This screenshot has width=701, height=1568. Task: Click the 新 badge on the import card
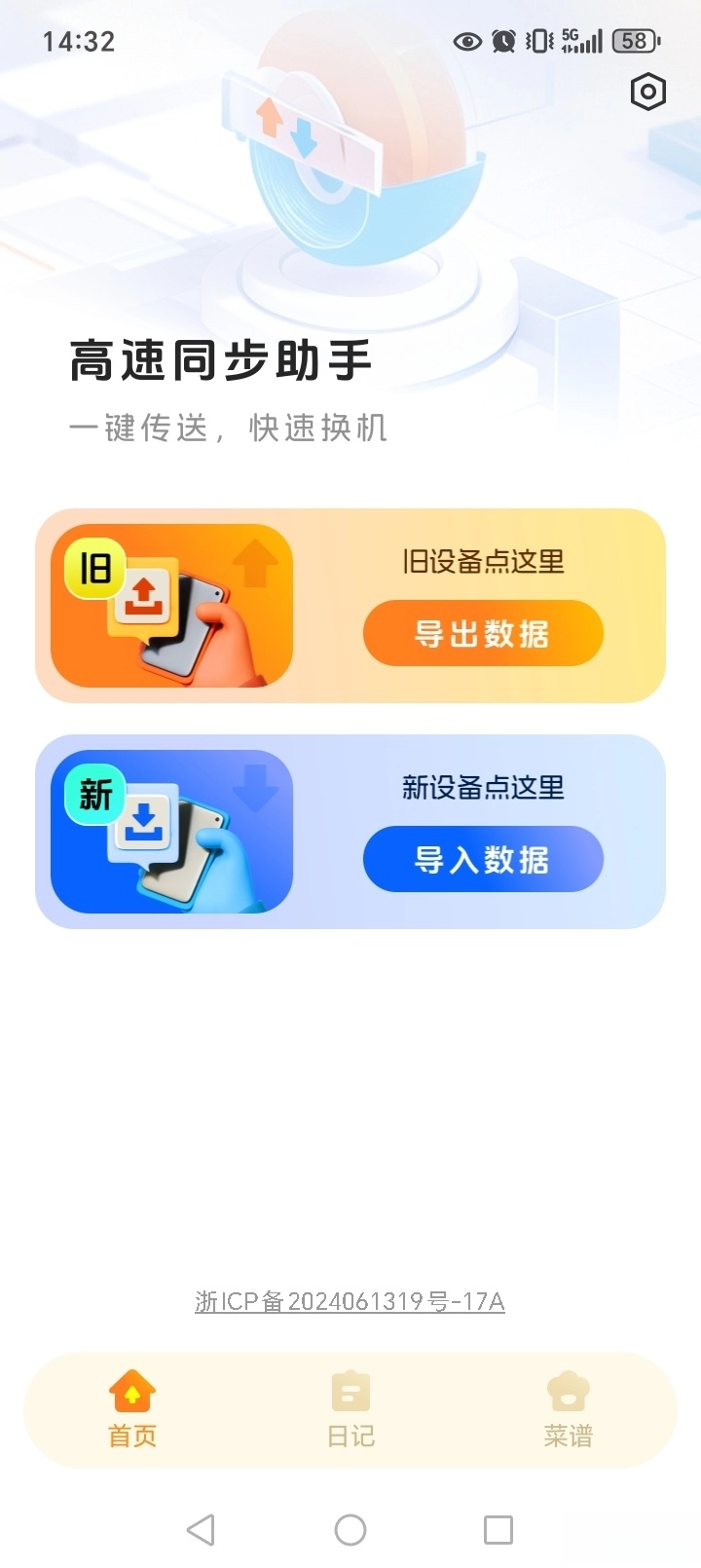(x=93, y=794)
